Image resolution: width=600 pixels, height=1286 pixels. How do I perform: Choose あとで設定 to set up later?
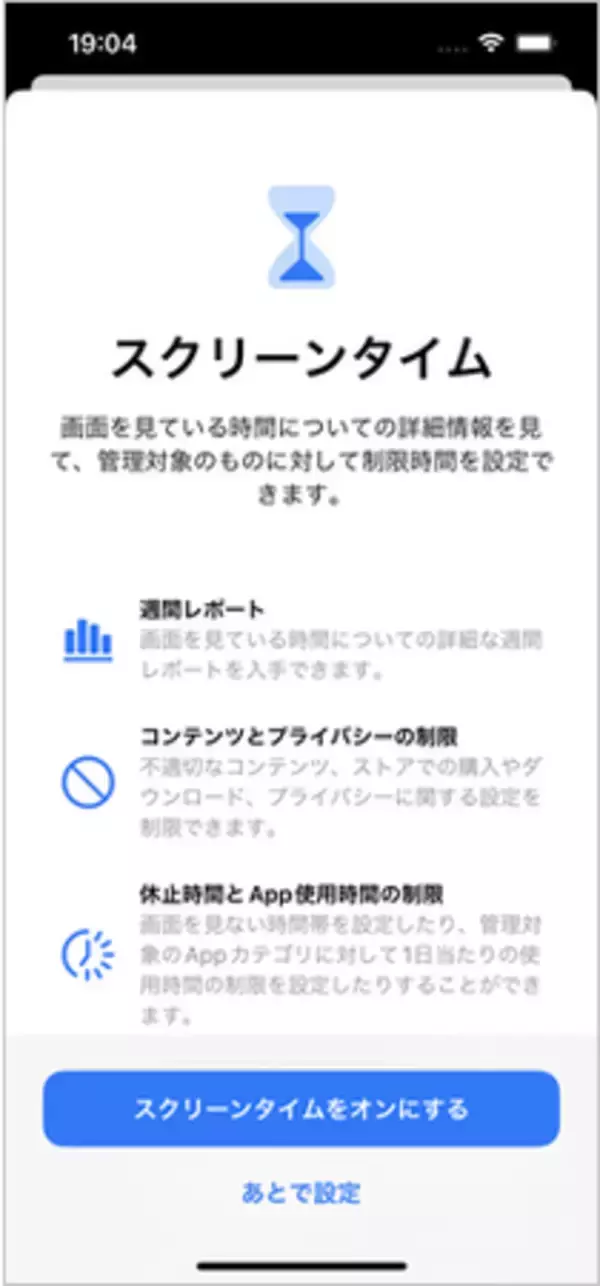(300, 1192)
